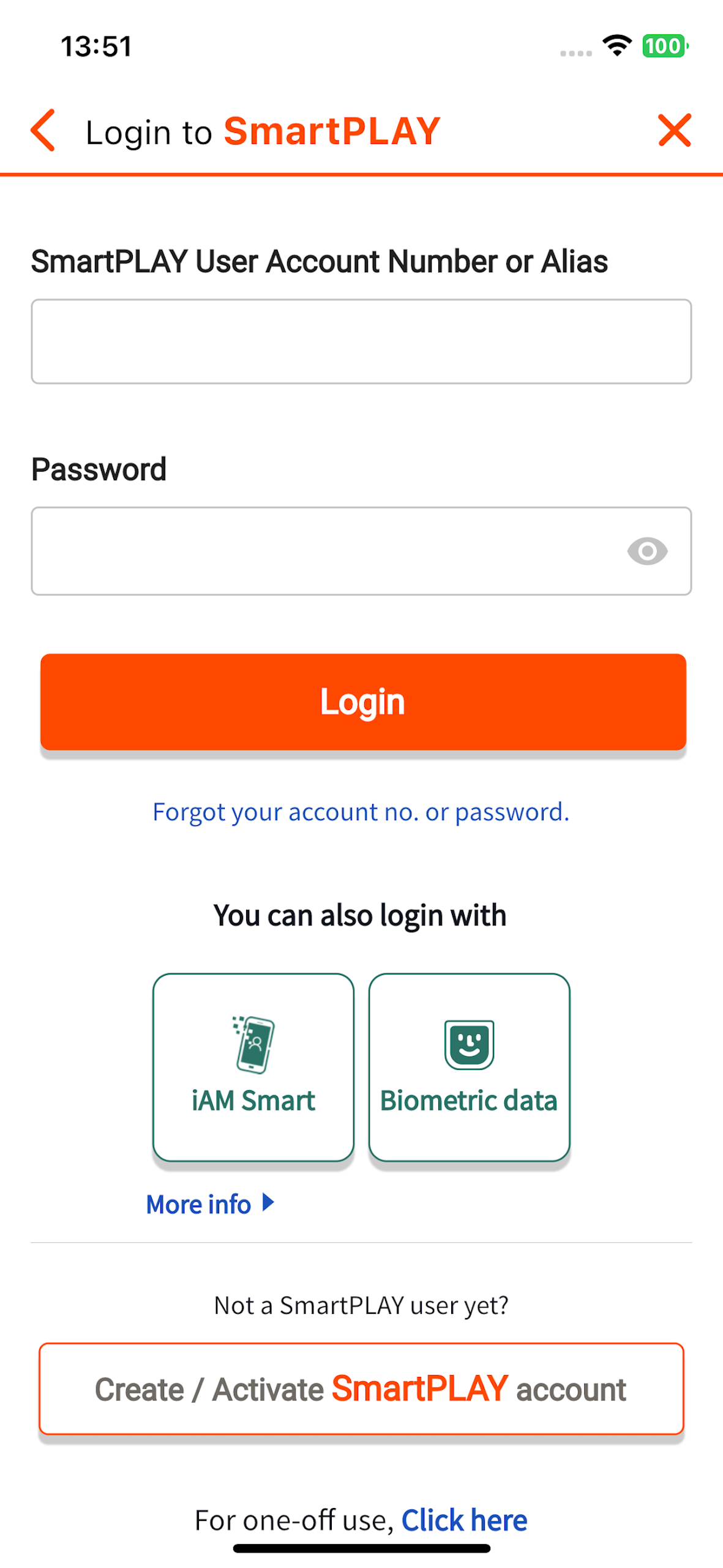The width and height of the screenshot is (723, 1568).
Task: Choose Biometric data login
Action: click(x=468, y=1066)
